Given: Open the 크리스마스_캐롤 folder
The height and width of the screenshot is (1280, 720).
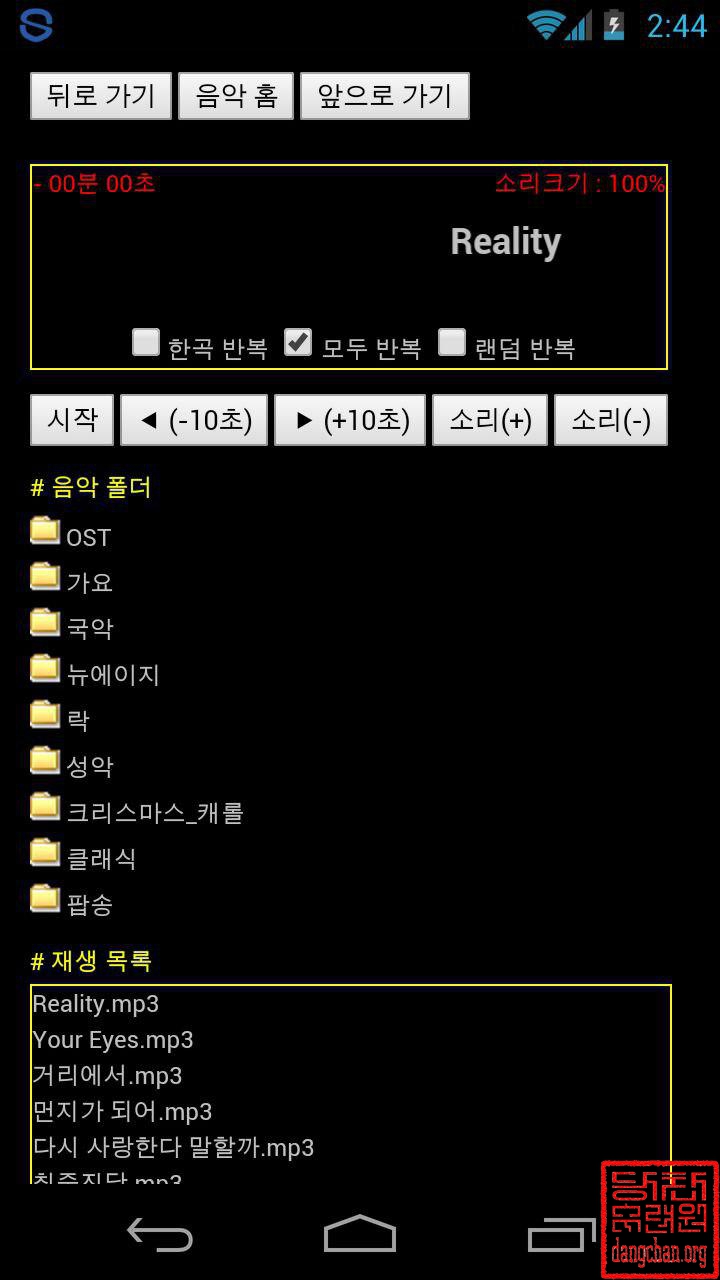Looking at the screenshot, I should pyautogui.click(x=154, y=812).
